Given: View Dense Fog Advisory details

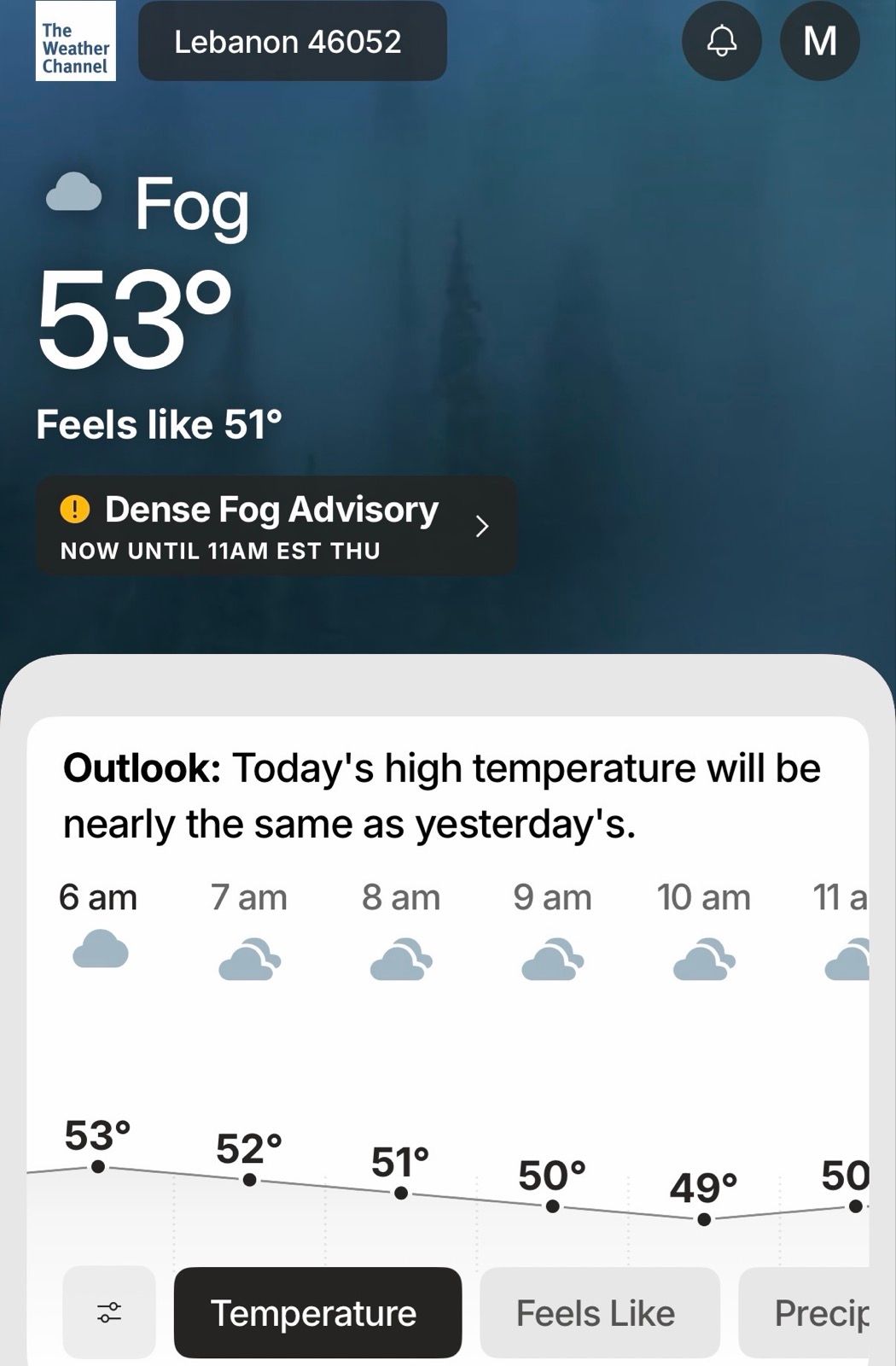Looking at the screenshot, I should coord(276,526).
